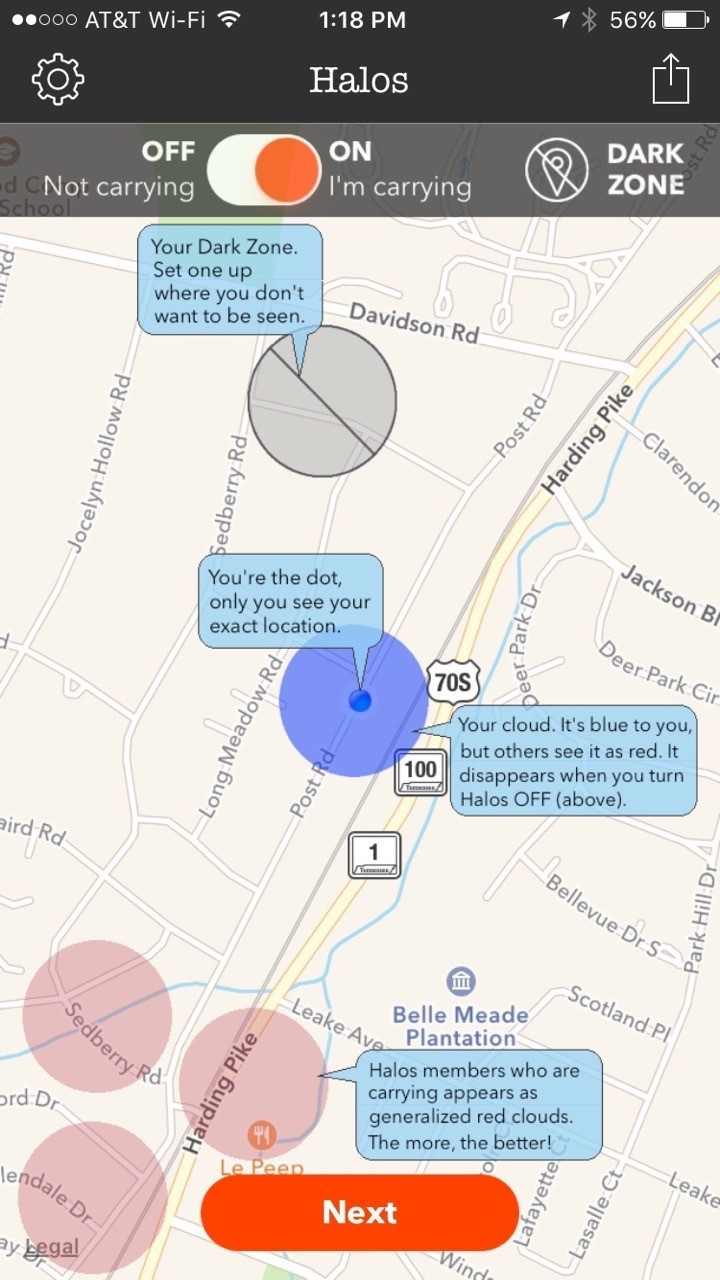Viewport: 720px width, 1280px height.
Task: Continue with the Next button
Action: 359,1212
